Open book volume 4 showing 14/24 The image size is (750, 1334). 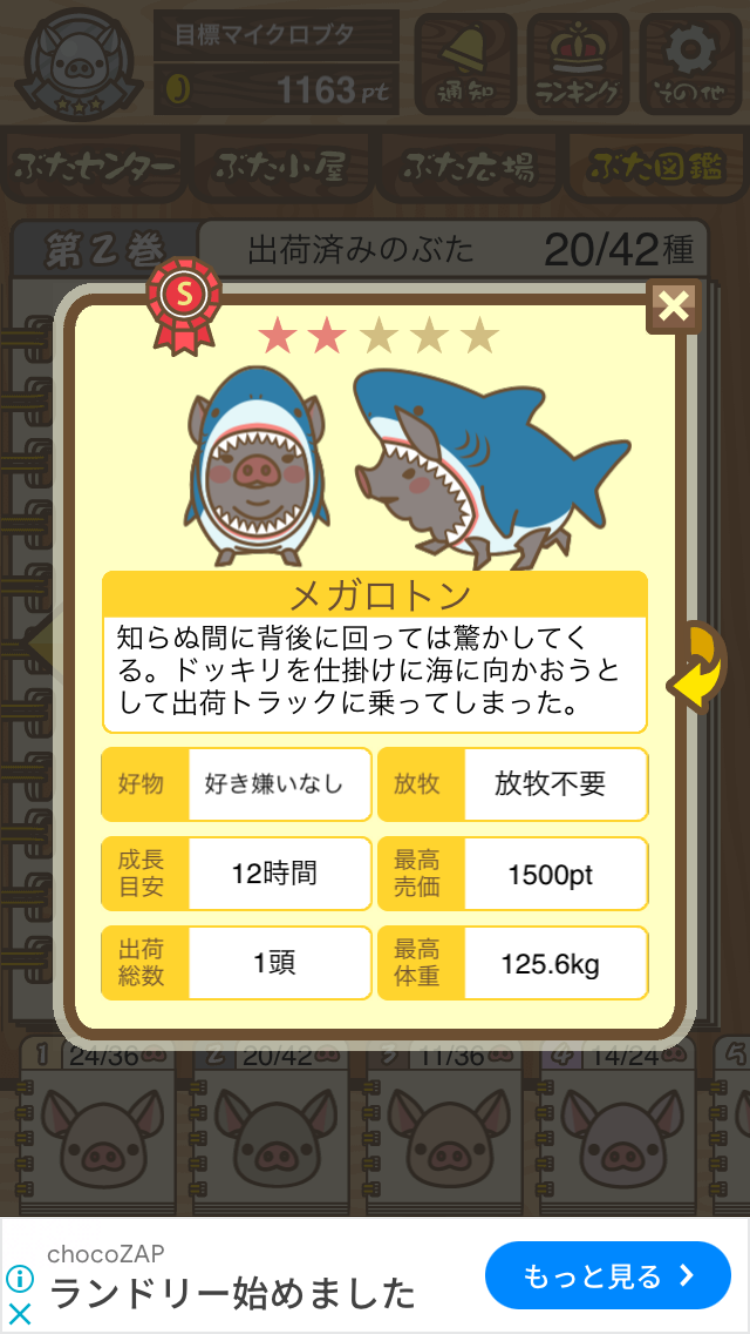[x=616, y=1130]
